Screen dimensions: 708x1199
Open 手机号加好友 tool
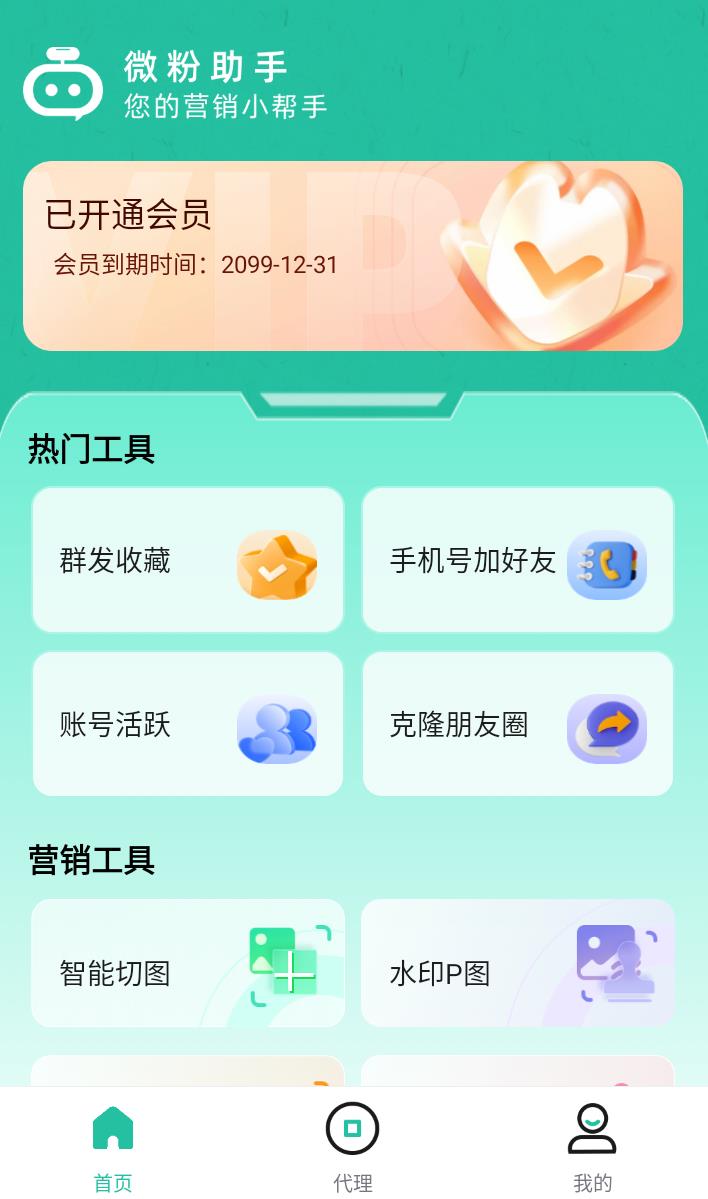pyautogui.click(x=517, y=560)
